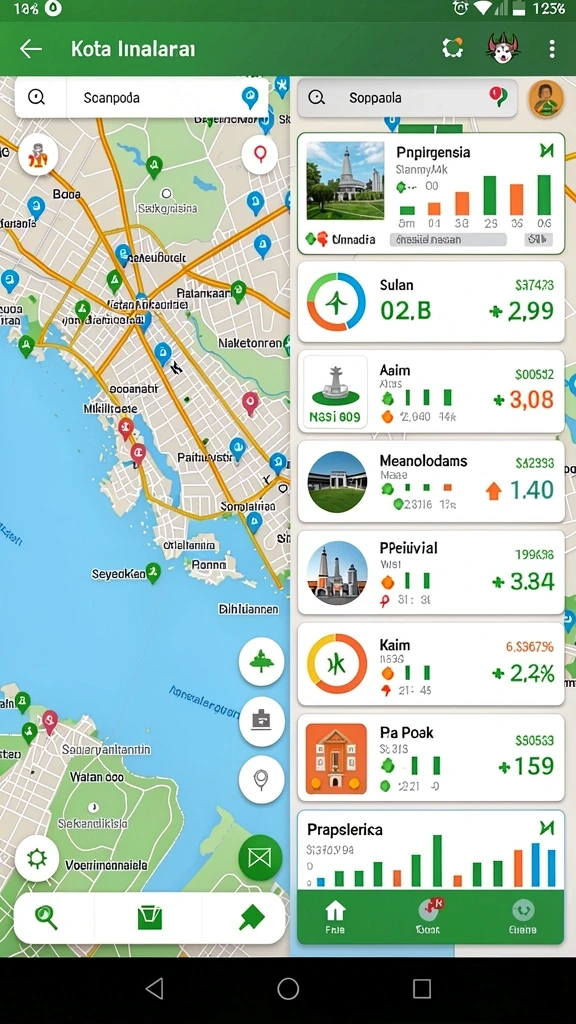This screenshot has width=576, height=1024.
Task: Open the Prapslerika chart card
Action: point(431,850)
